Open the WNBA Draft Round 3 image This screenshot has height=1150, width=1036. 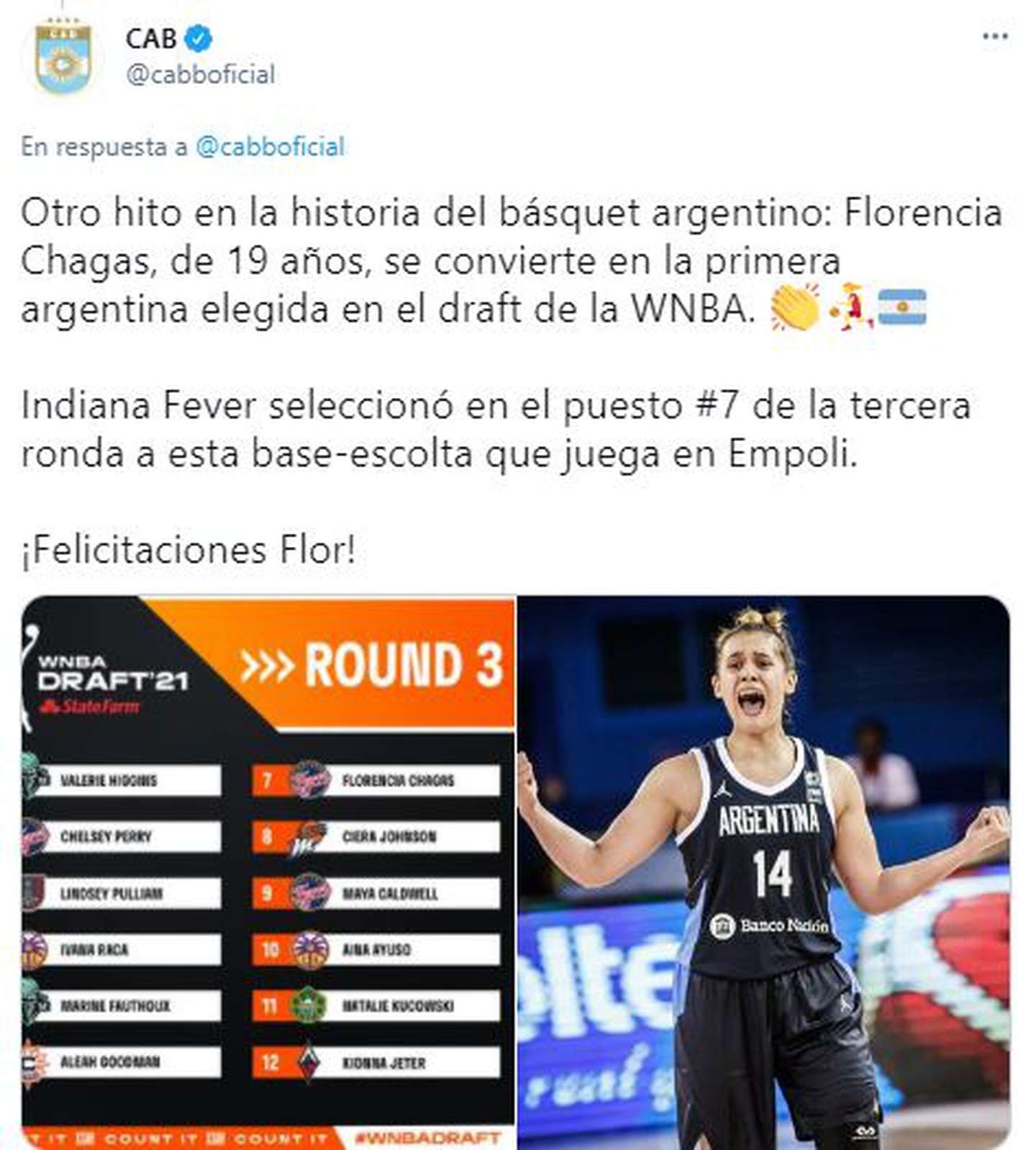(268, 871)
